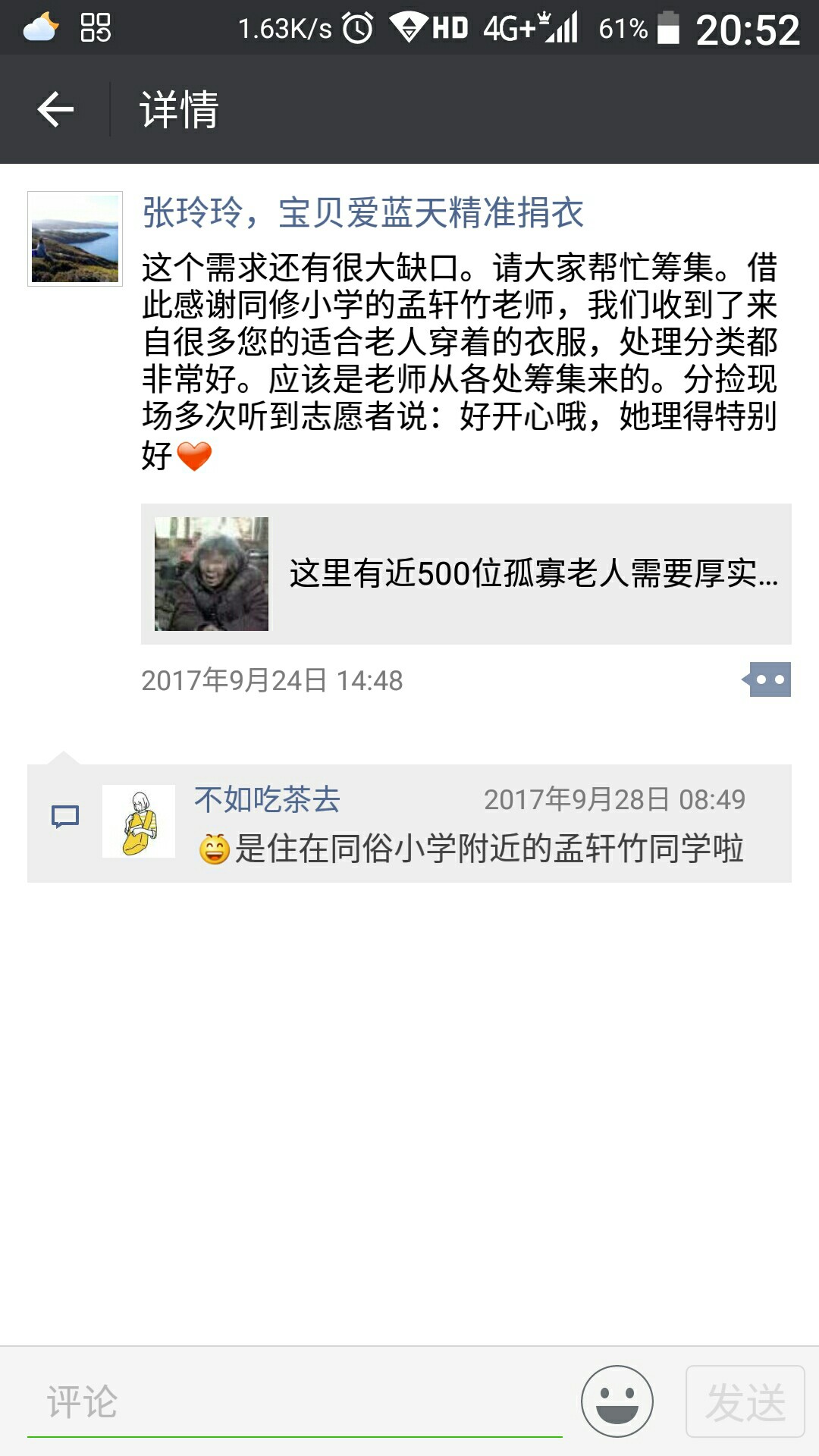Screen dimensions: 819x1456
Task: Go back with the top-left arrow
Action: [x=55, y=109]
